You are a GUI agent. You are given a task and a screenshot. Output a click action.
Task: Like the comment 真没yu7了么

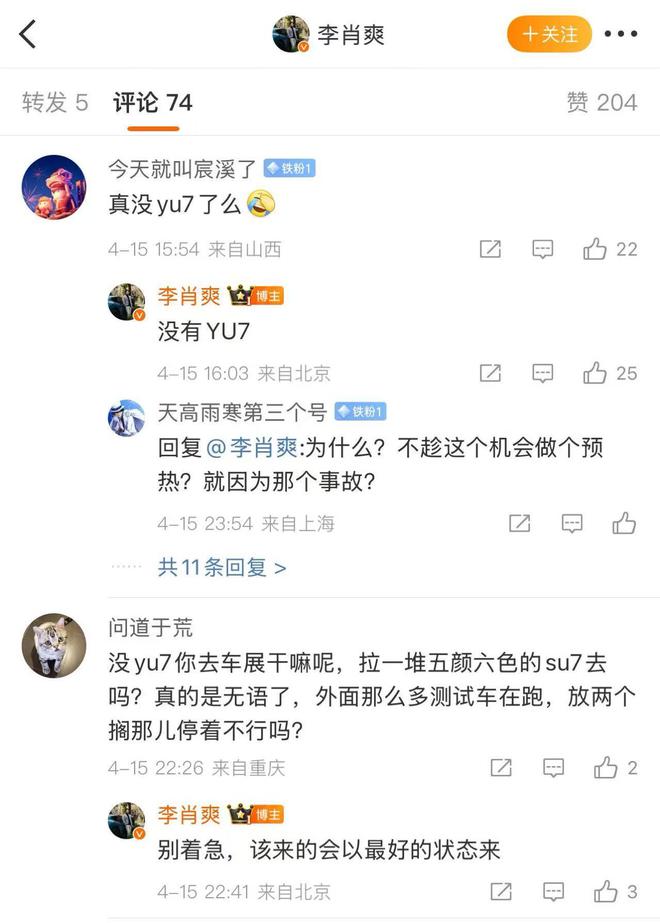click(596, 249)
